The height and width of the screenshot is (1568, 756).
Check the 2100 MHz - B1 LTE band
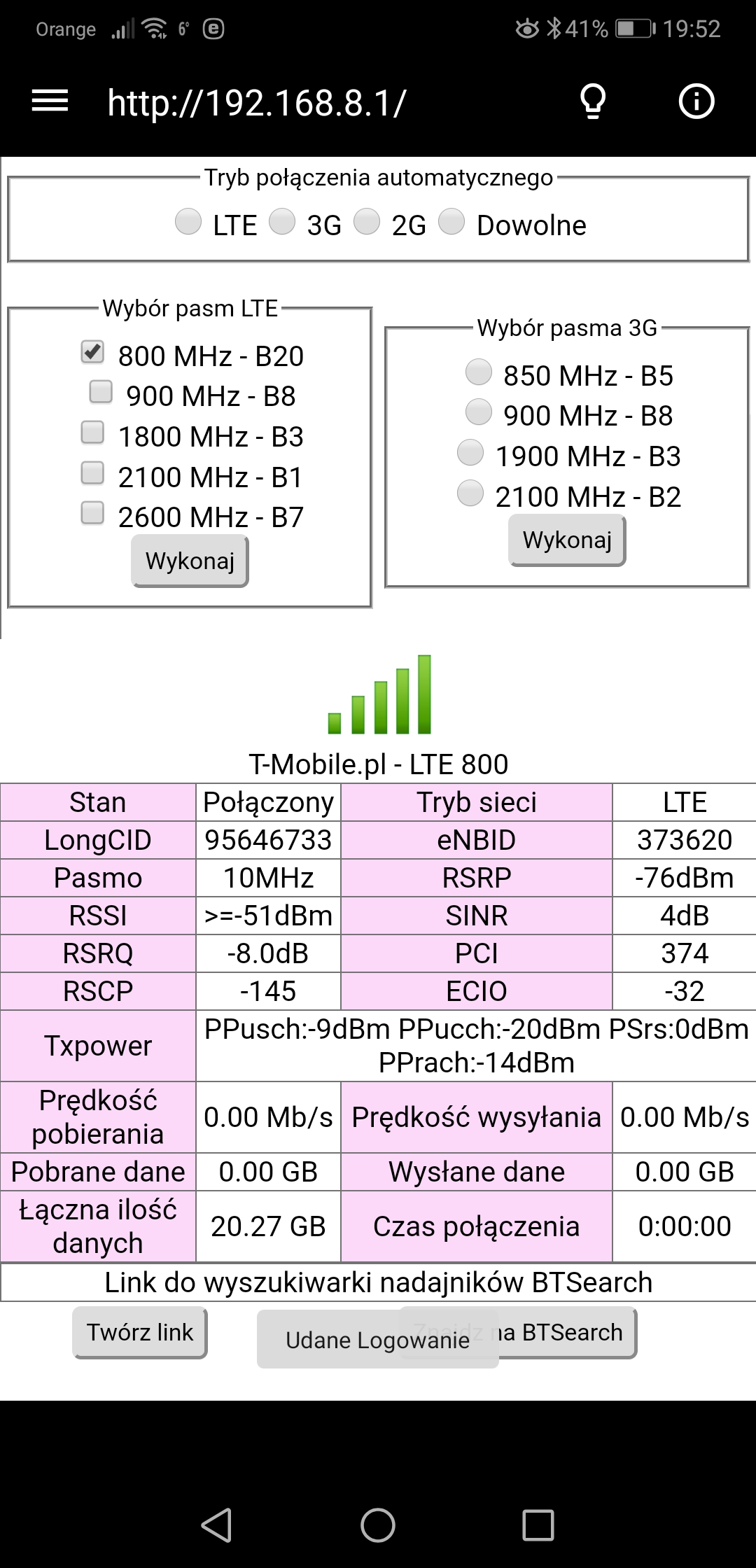point(92,473)
